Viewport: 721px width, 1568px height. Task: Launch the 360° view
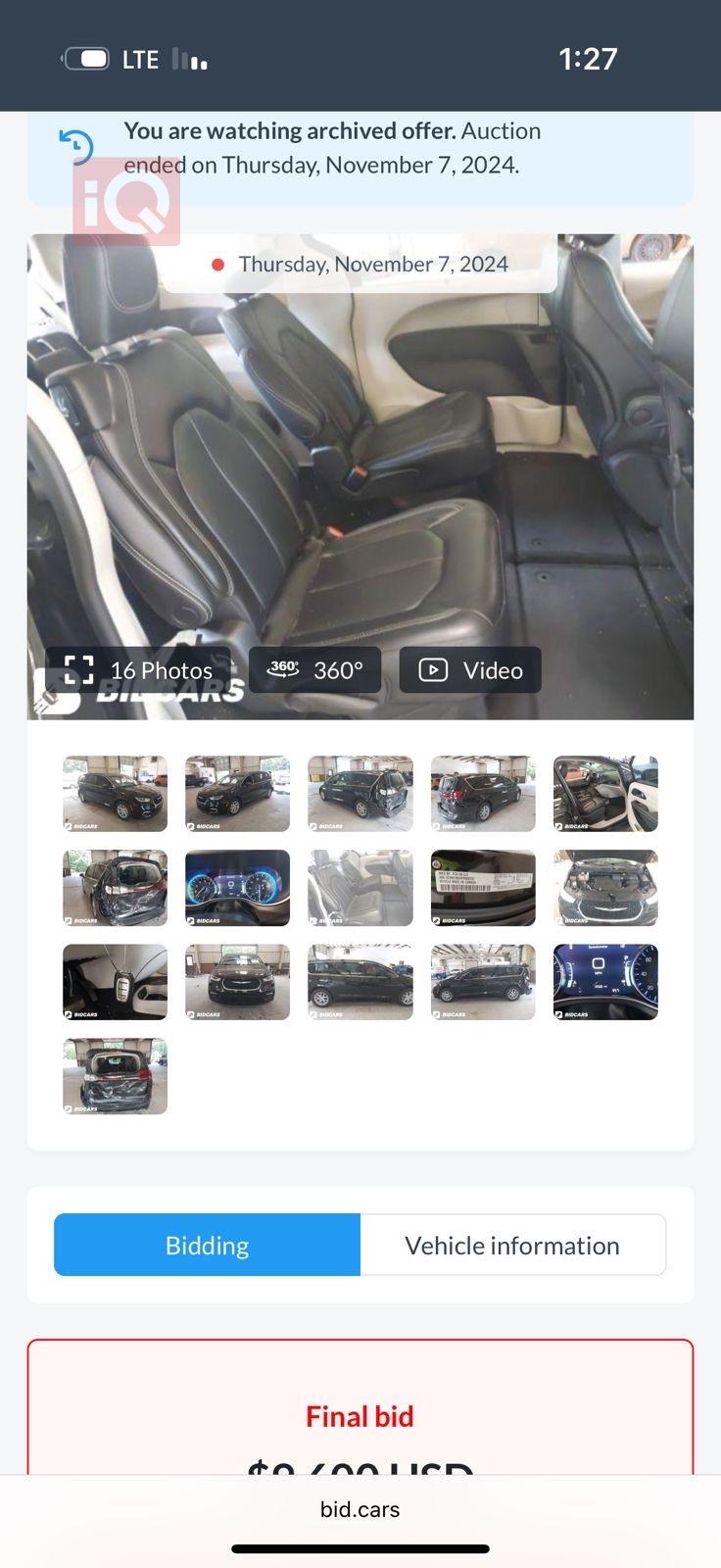click(x=314, y=670)
